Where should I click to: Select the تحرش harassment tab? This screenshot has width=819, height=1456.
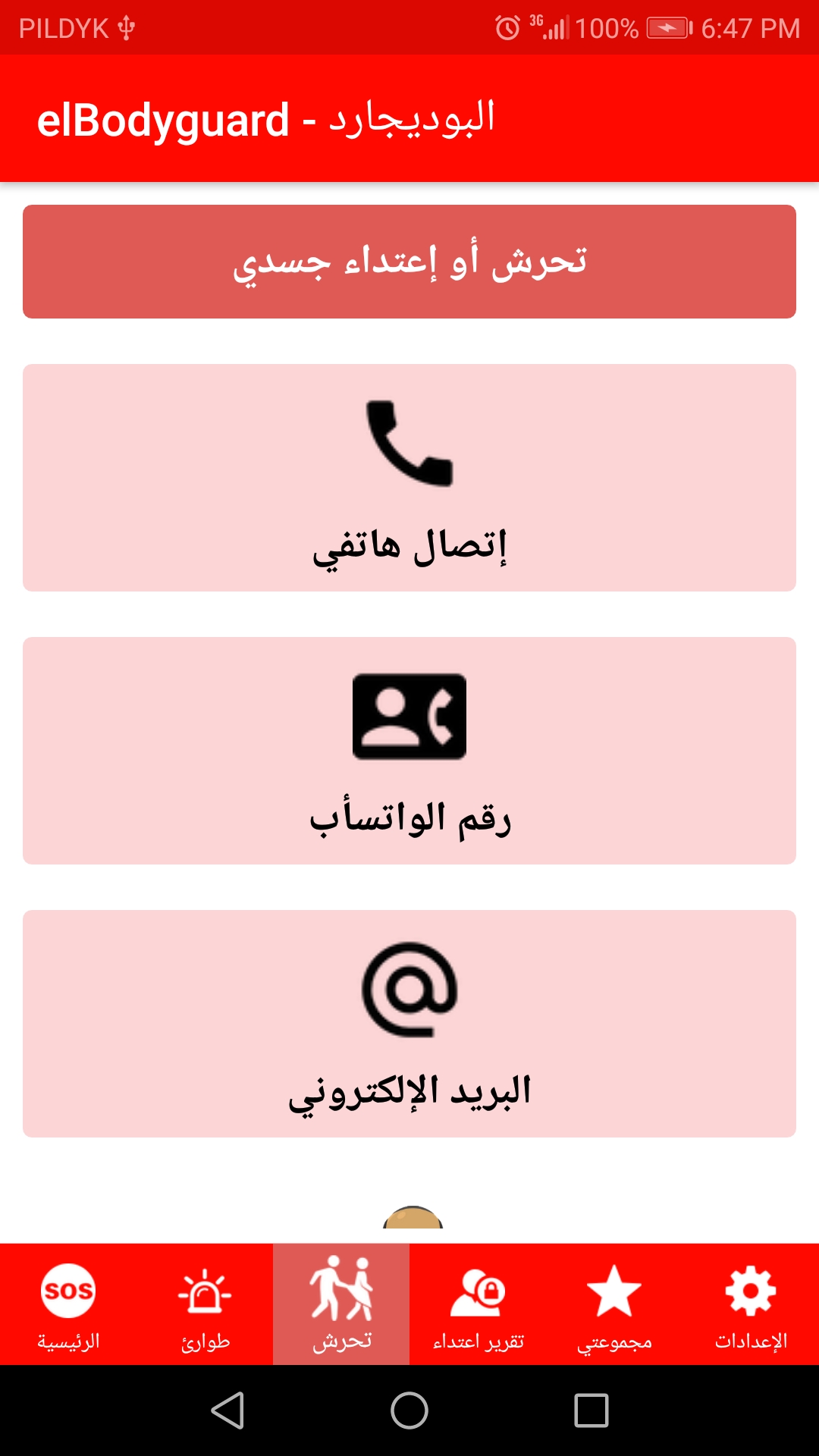(x=341, y=1304)
